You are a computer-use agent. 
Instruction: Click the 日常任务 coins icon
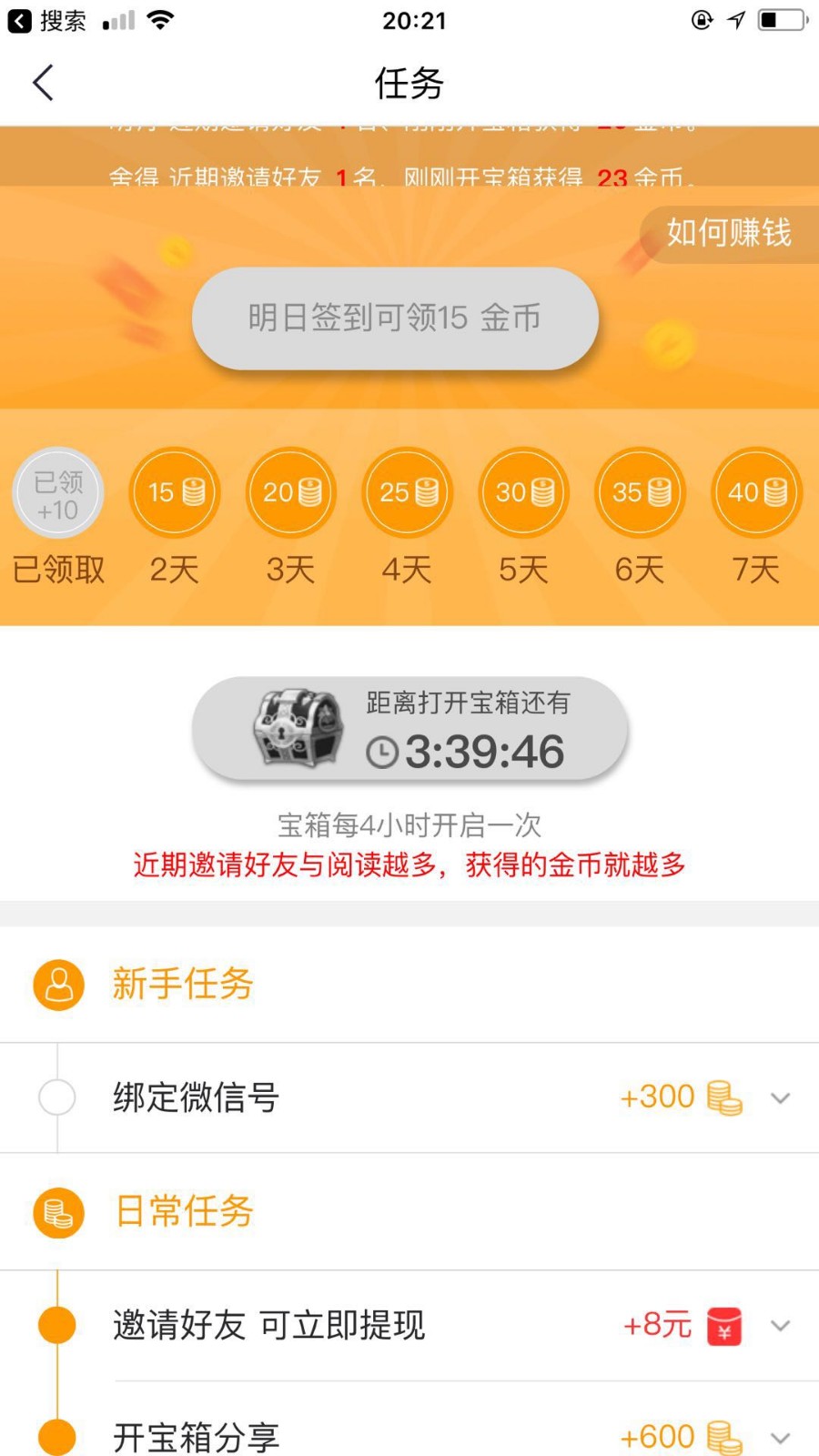click(56, 1212)
